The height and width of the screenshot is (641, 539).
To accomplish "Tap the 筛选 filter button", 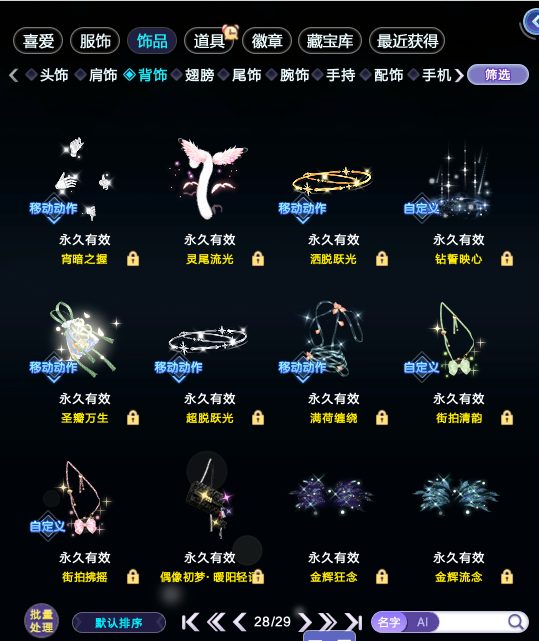I will (x=498, y=75).
